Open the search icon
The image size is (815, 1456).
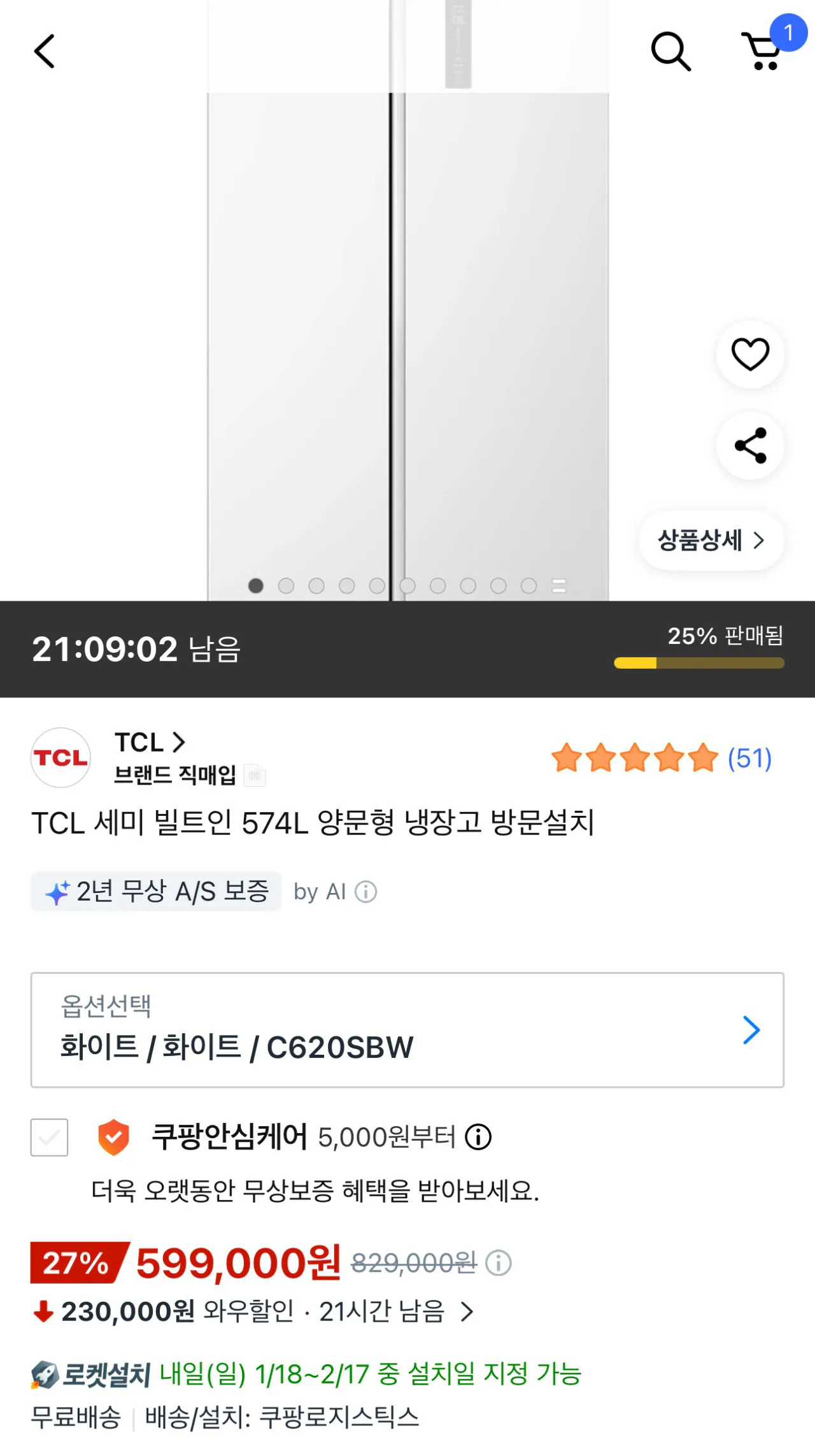670,51
